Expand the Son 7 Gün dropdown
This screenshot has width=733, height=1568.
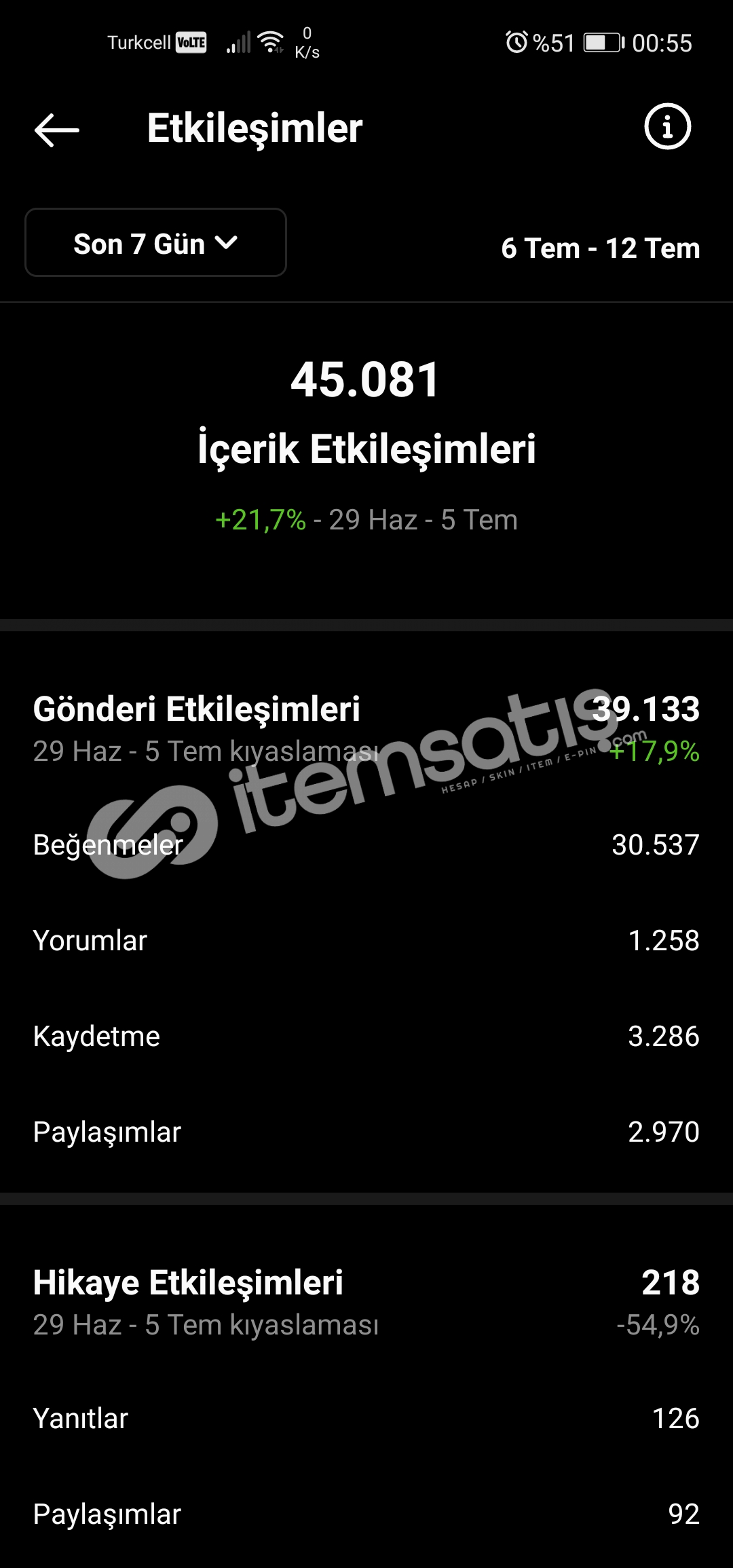coord(155,242)
